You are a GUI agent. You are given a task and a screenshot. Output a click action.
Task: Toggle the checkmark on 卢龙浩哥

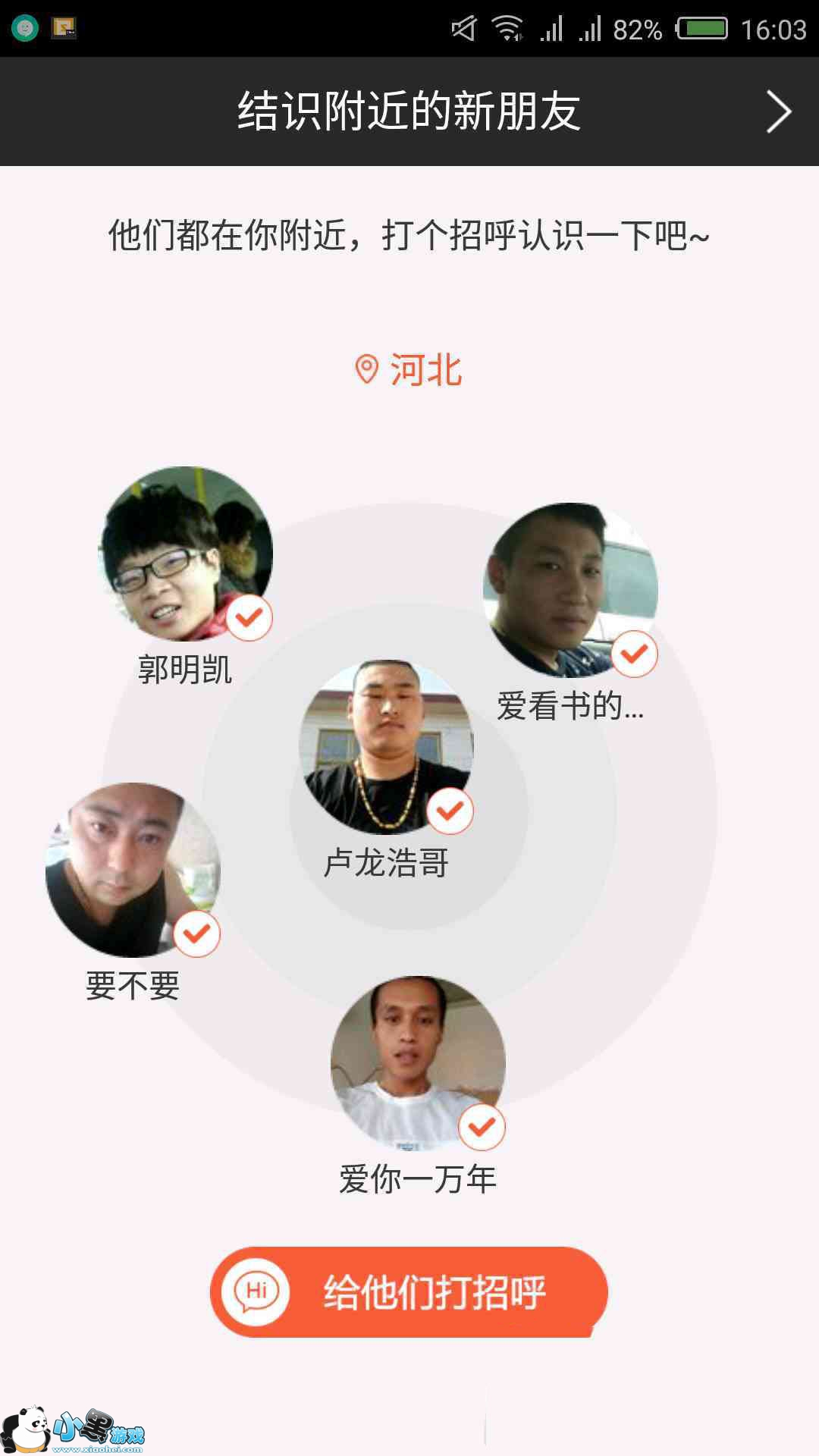point(450,811)
